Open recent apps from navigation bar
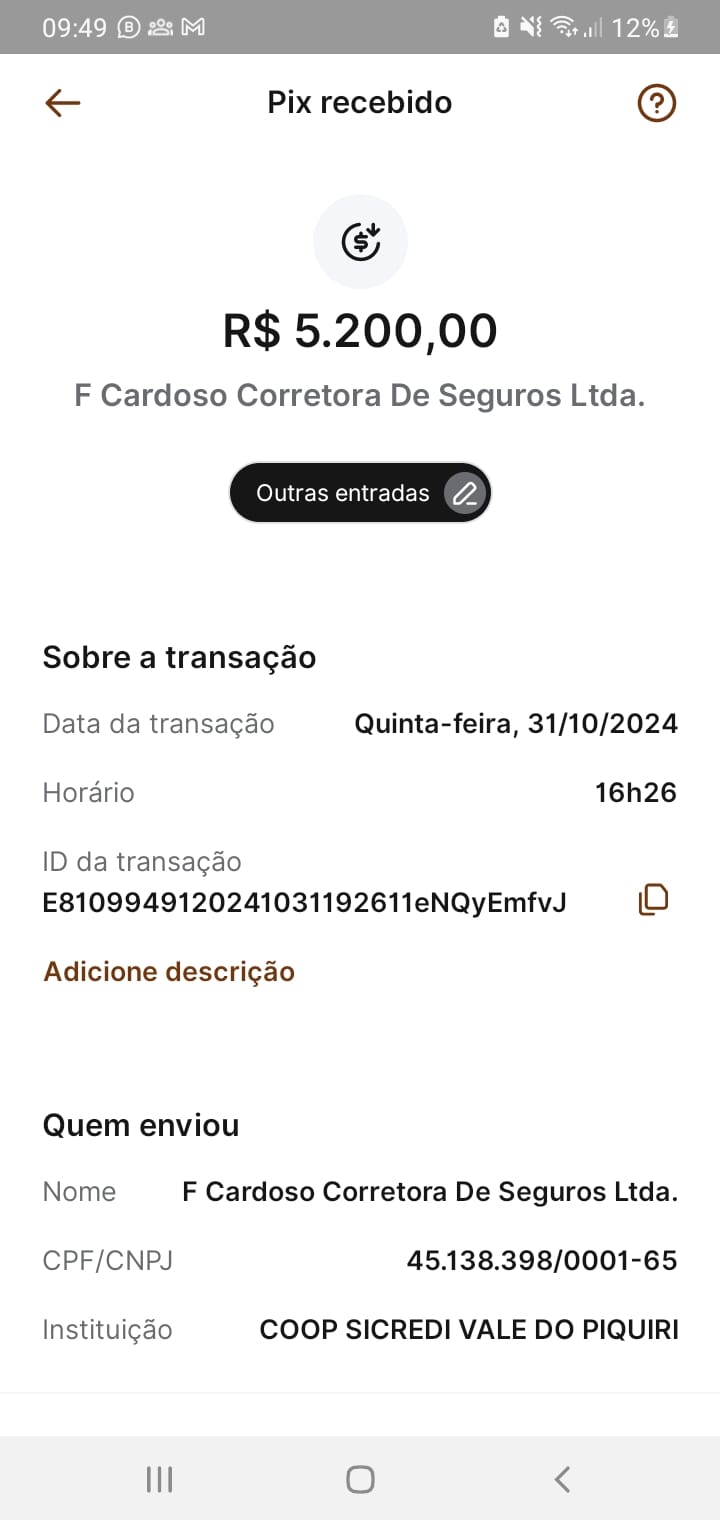This screenshot has width=720, height=1520. (159, 1479)
